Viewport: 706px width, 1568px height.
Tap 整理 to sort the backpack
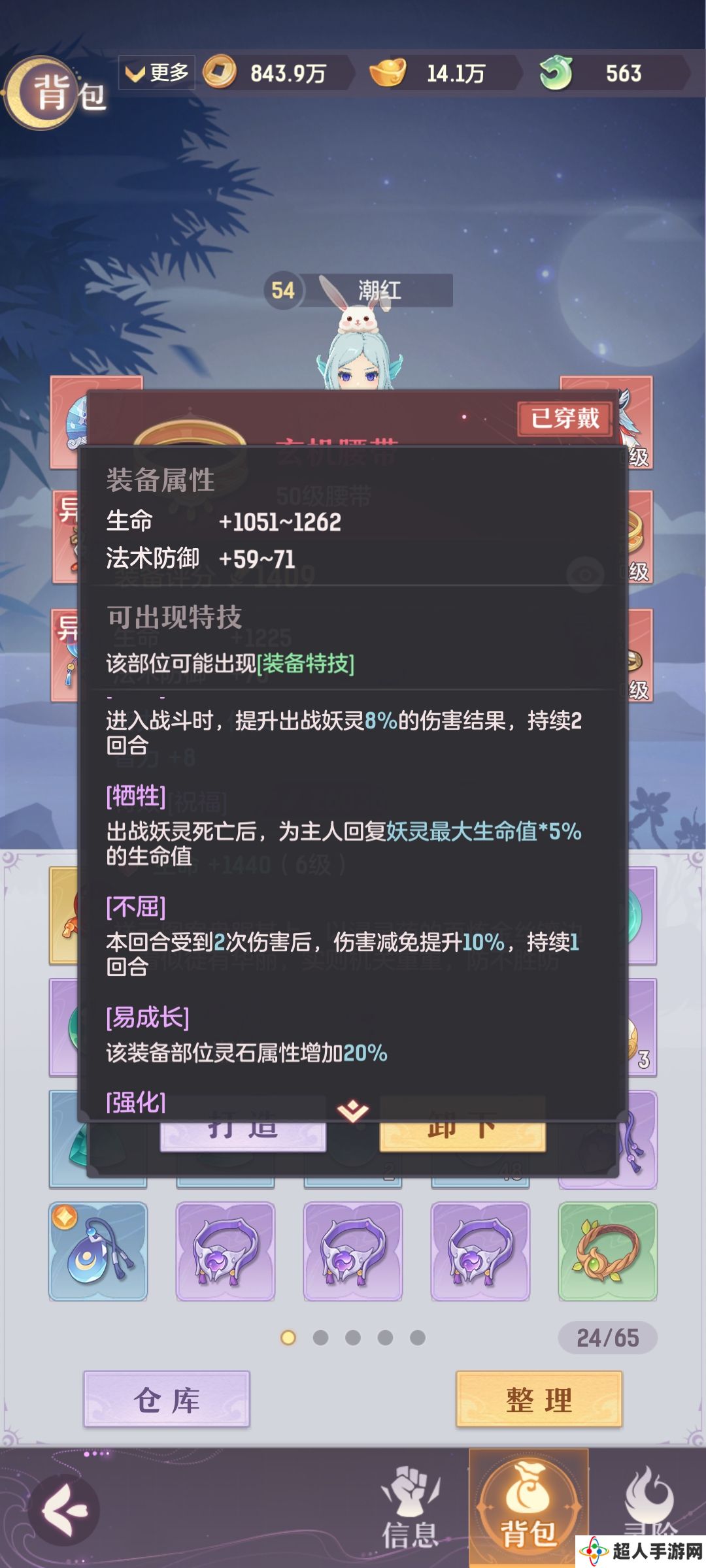pos(539,1398)
